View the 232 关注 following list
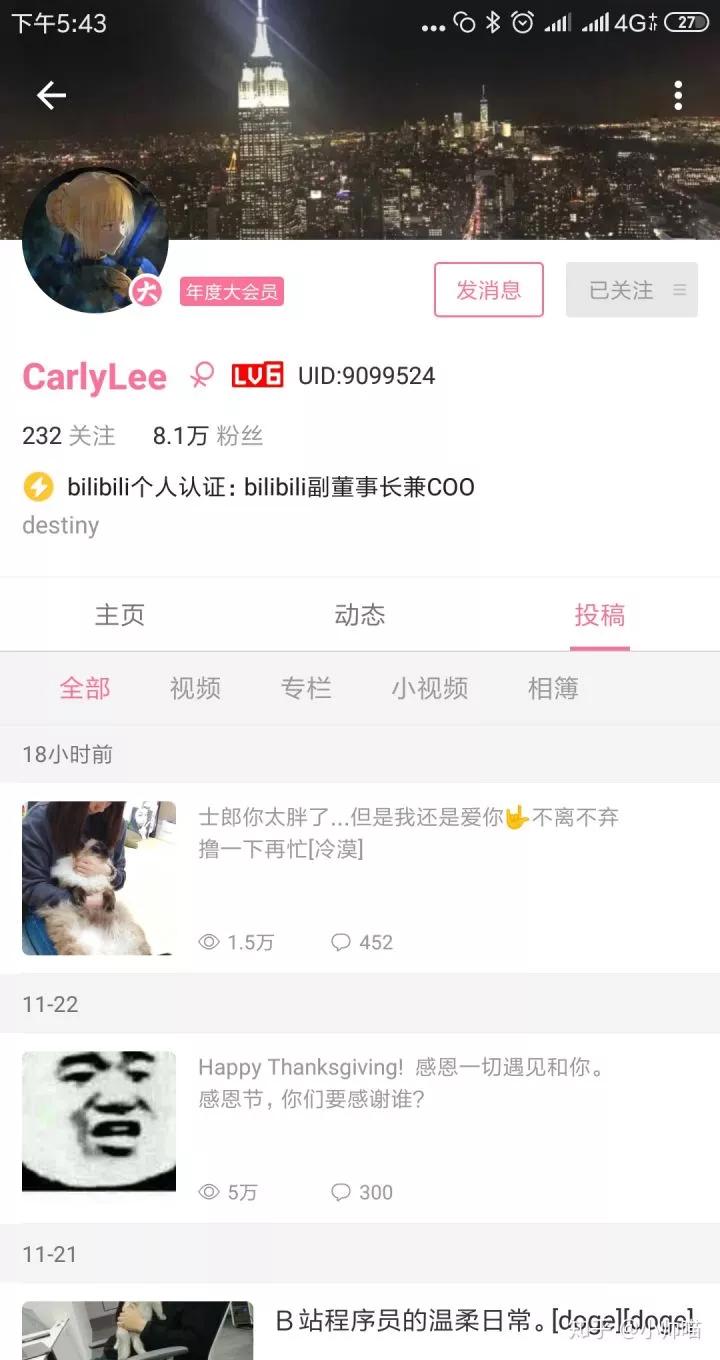Image resolution: width=720 pixels, height=1360 pixels. 68,436
